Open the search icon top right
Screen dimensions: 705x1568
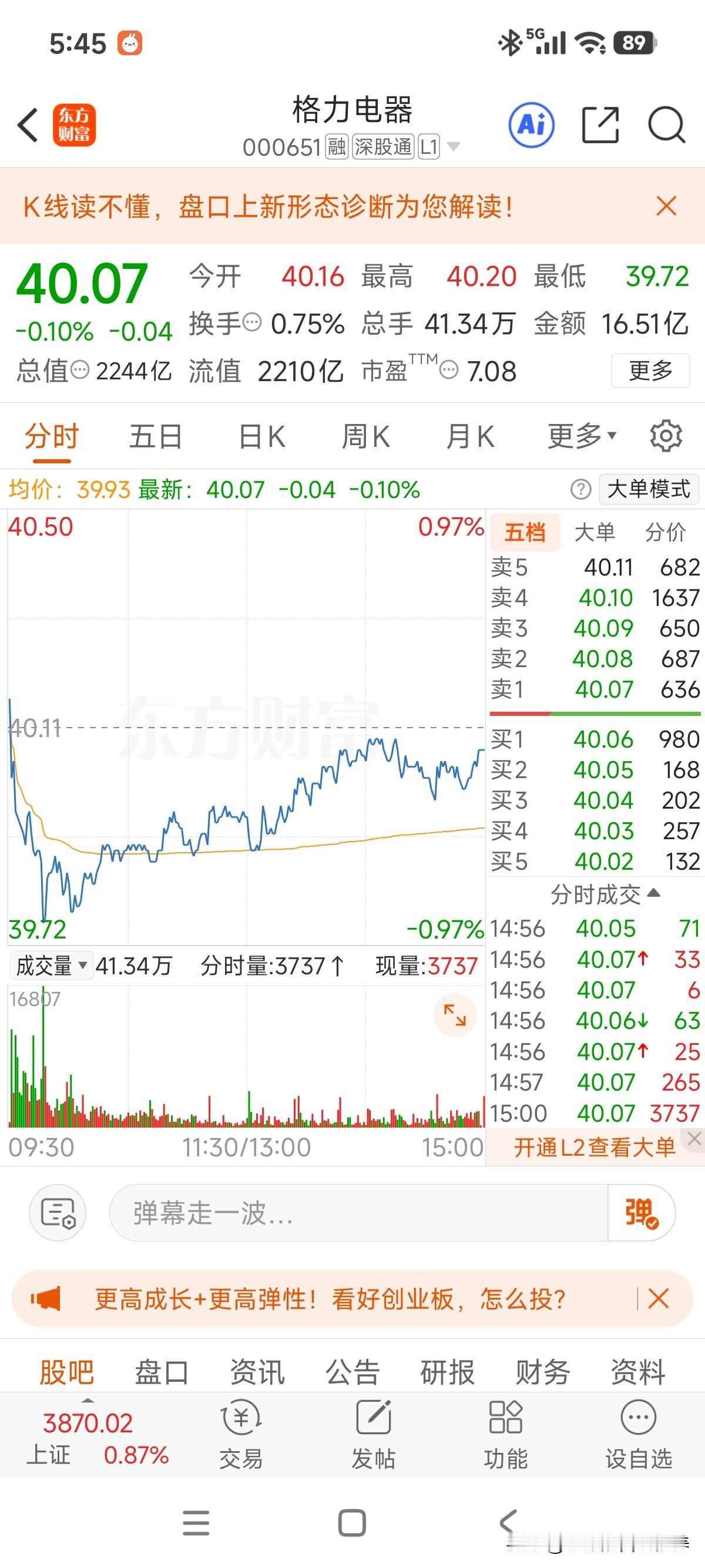tap(665, 124)
